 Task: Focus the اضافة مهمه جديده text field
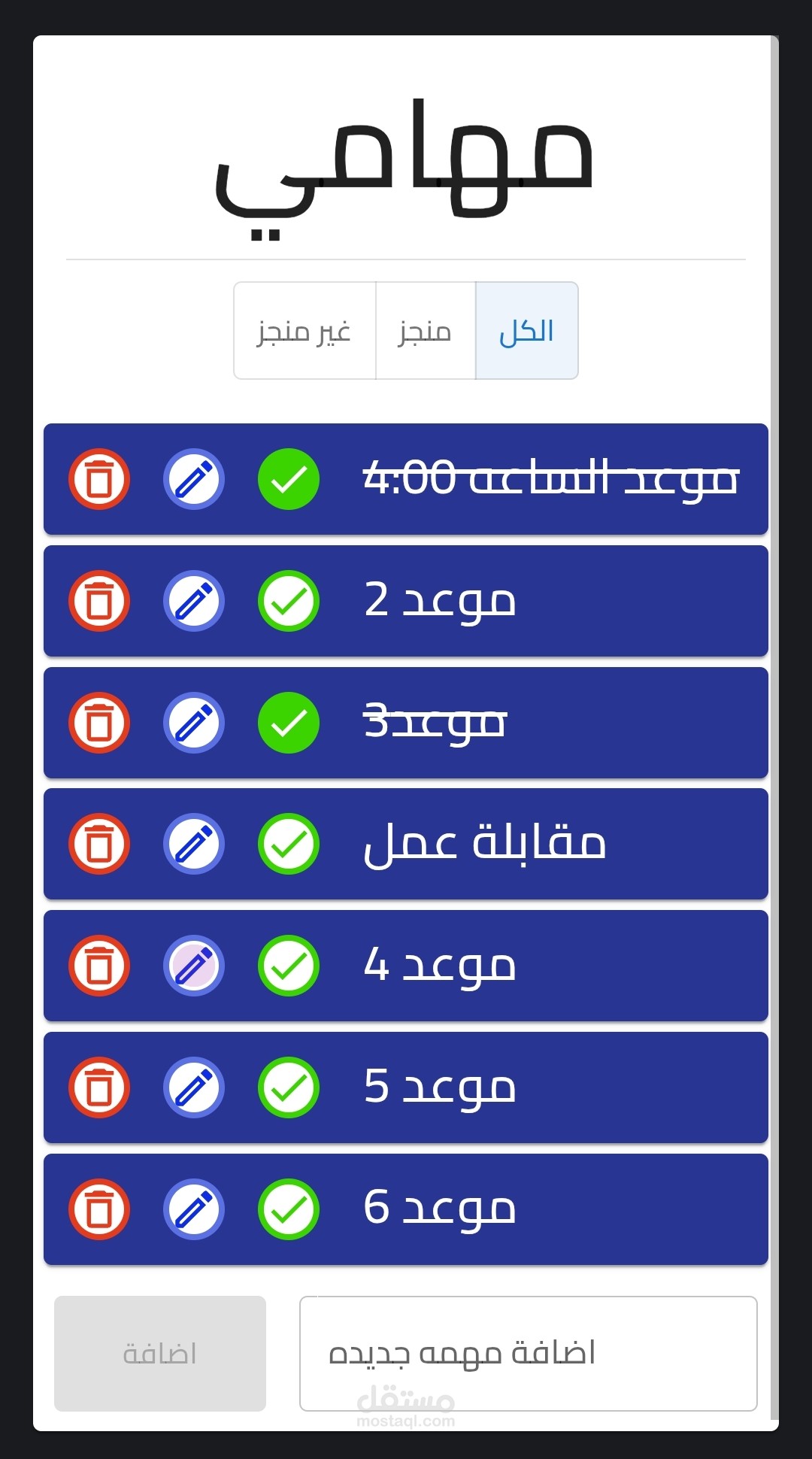[528, 1353]
